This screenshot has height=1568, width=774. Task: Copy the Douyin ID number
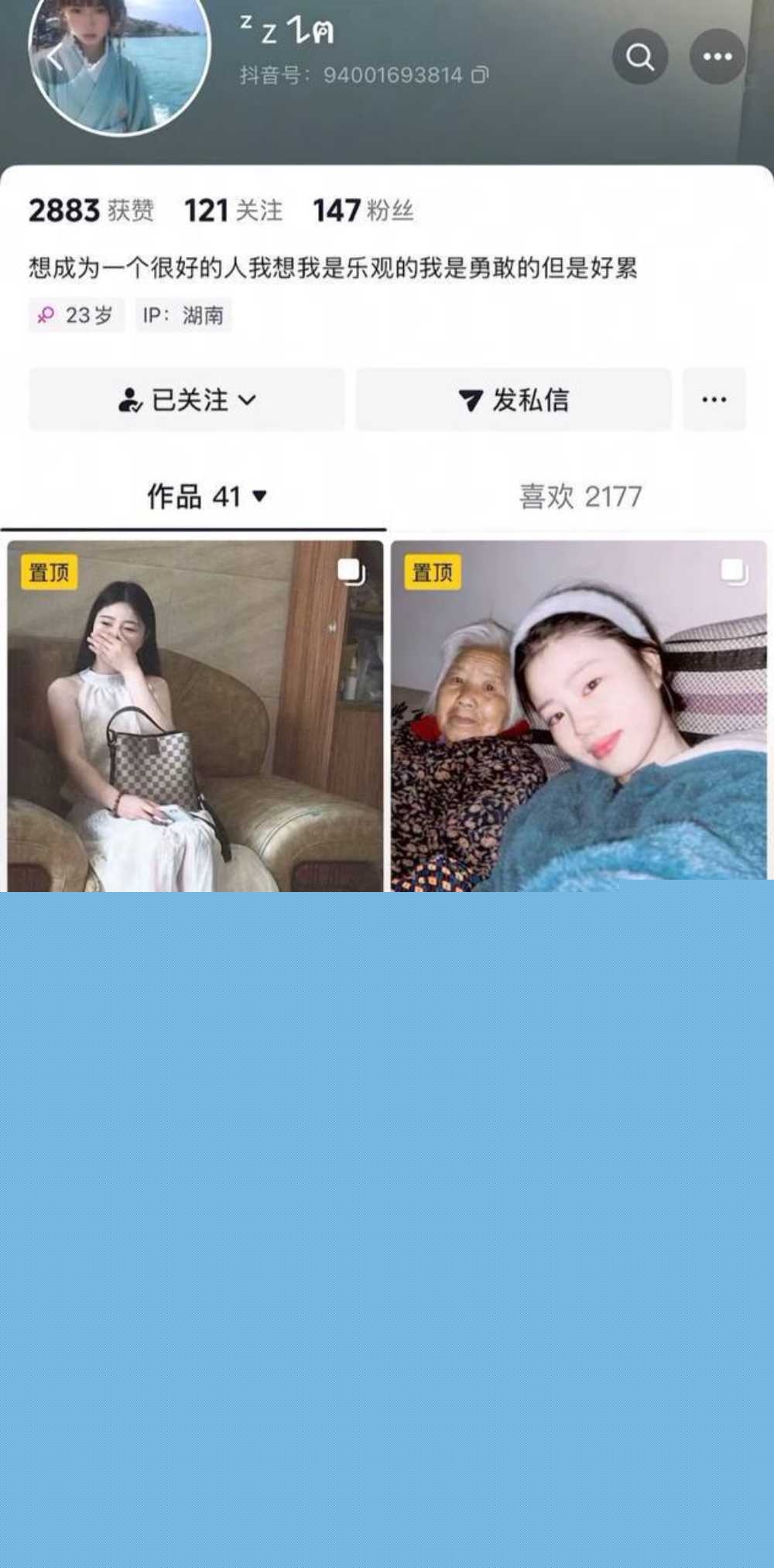coord(481,75)
